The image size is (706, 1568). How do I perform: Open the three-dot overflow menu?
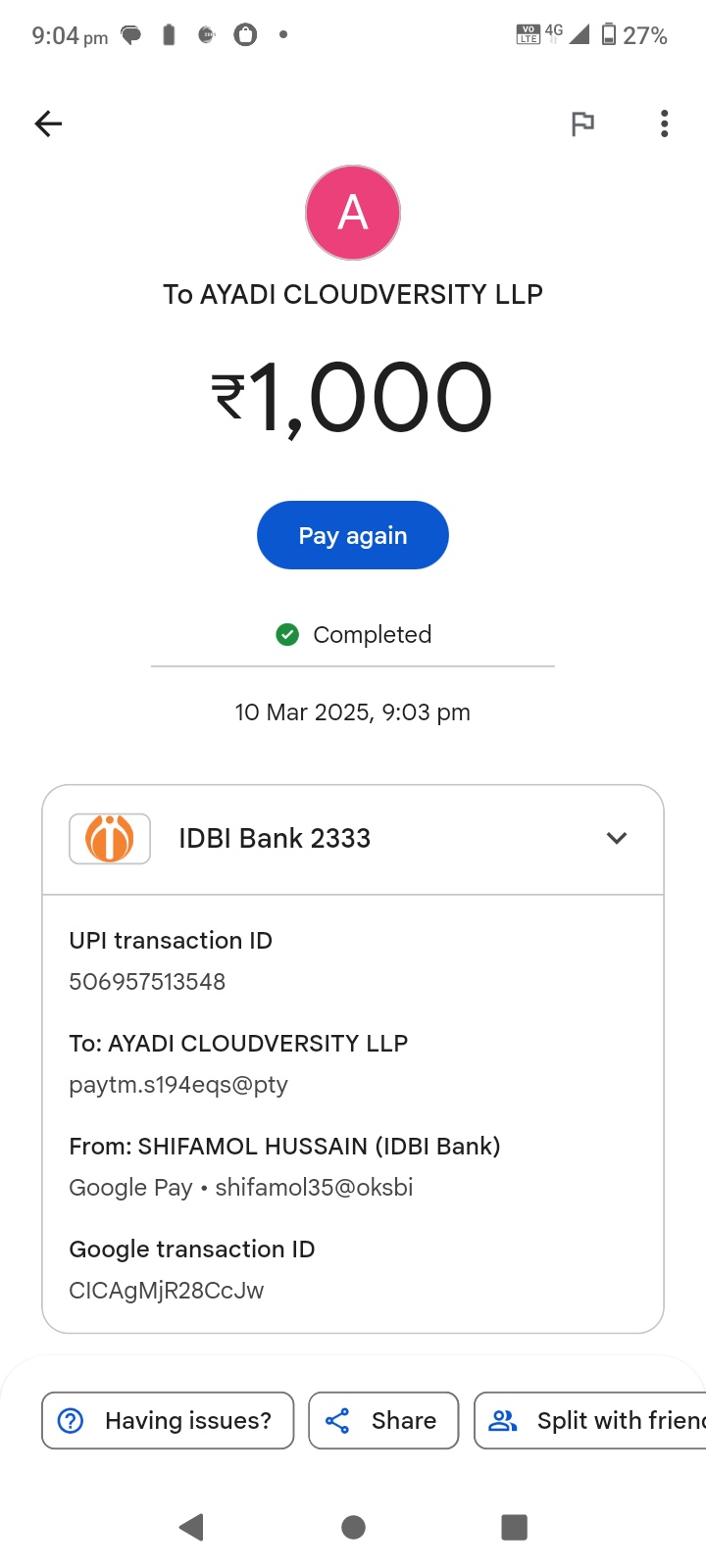click(x=664, y=123)
